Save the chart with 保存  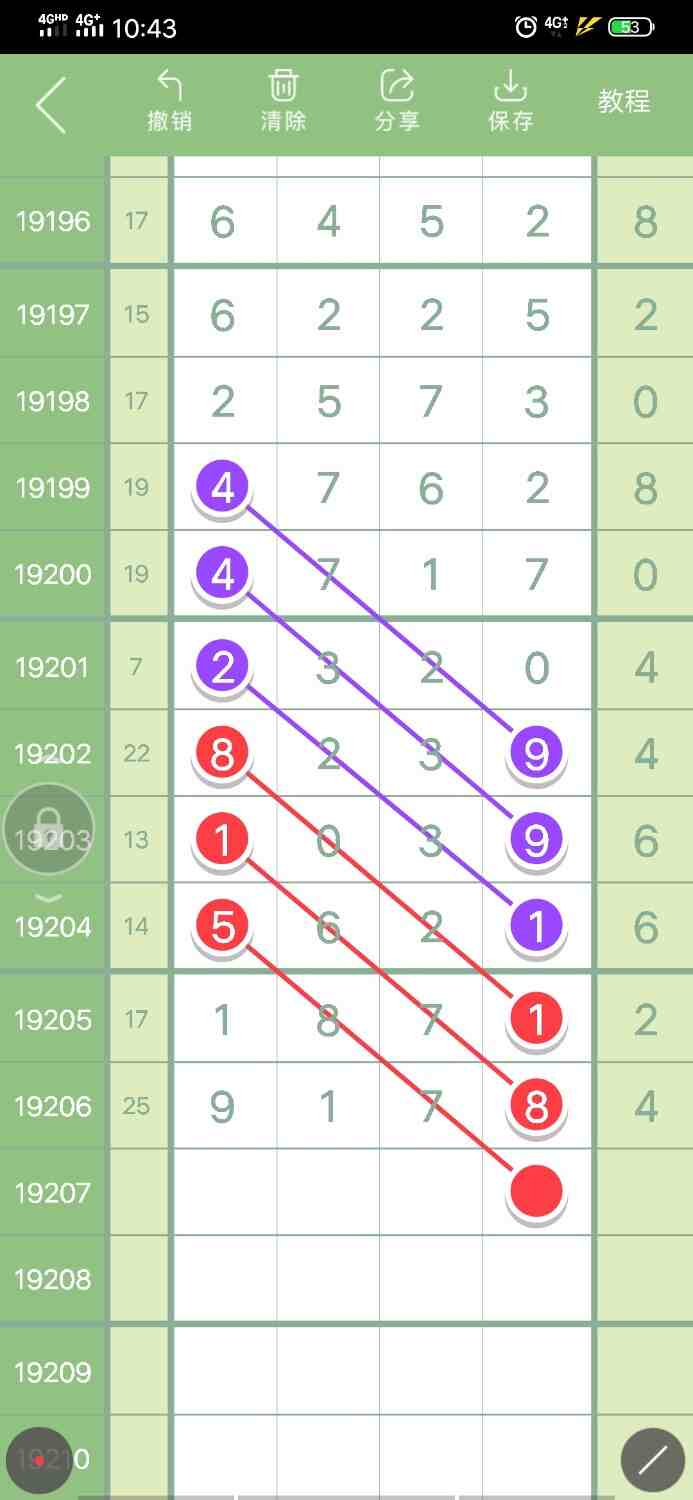pos(510,101)
